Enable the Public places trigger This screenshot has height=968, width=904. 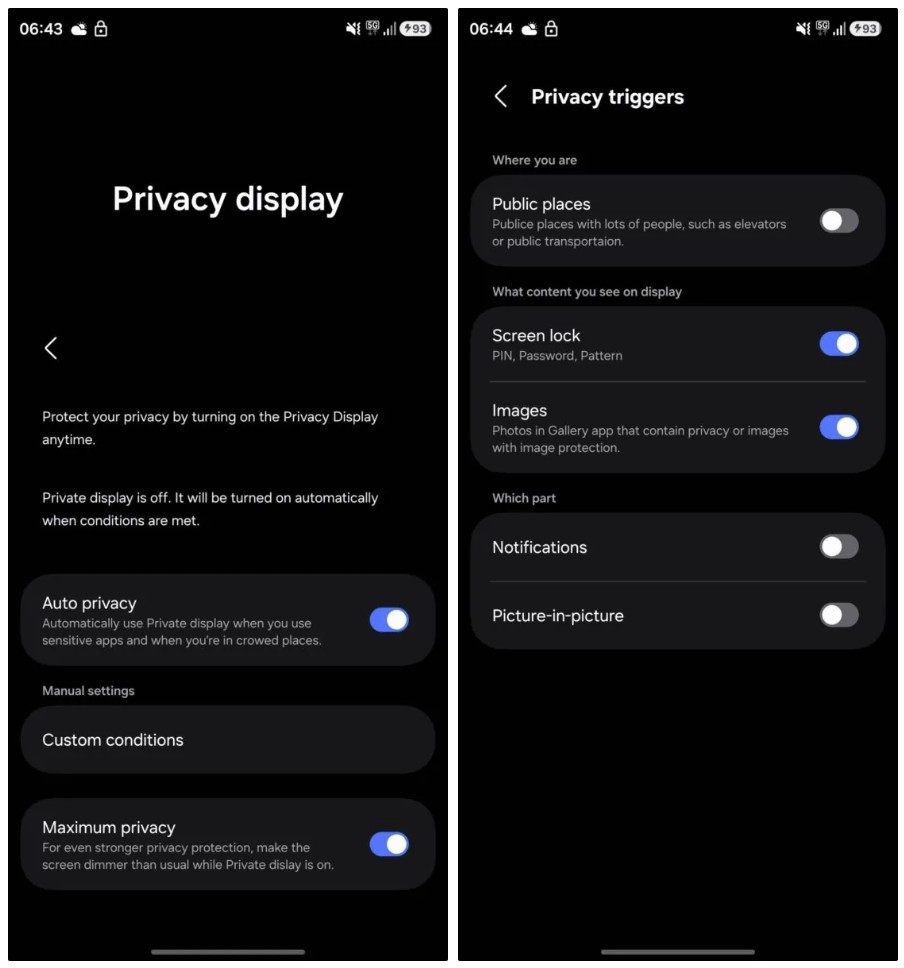coord(839,221)
